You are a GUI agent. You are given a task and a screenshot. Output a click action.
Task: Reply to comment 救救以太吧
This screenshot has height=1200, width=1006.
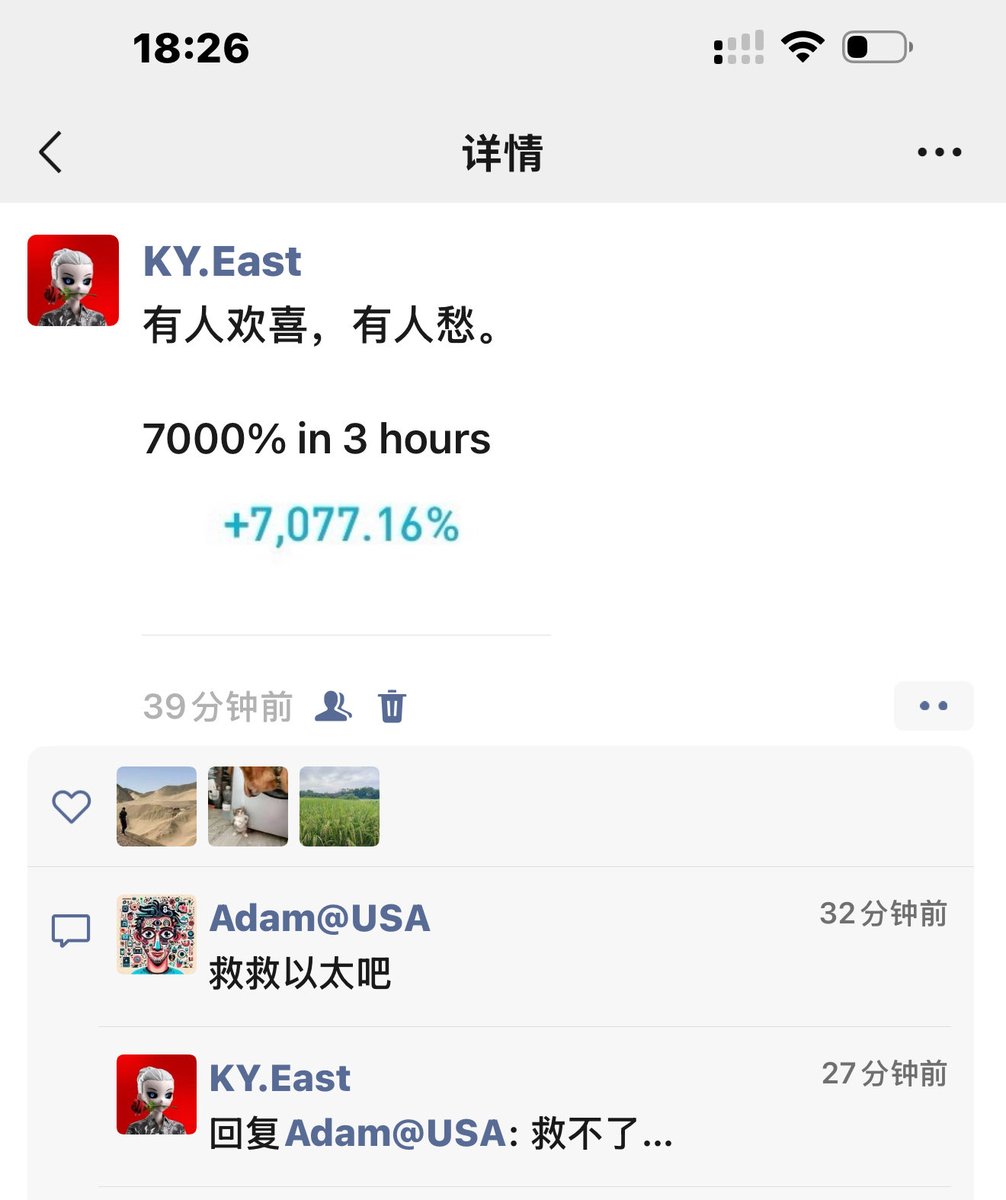pos(300,973)
